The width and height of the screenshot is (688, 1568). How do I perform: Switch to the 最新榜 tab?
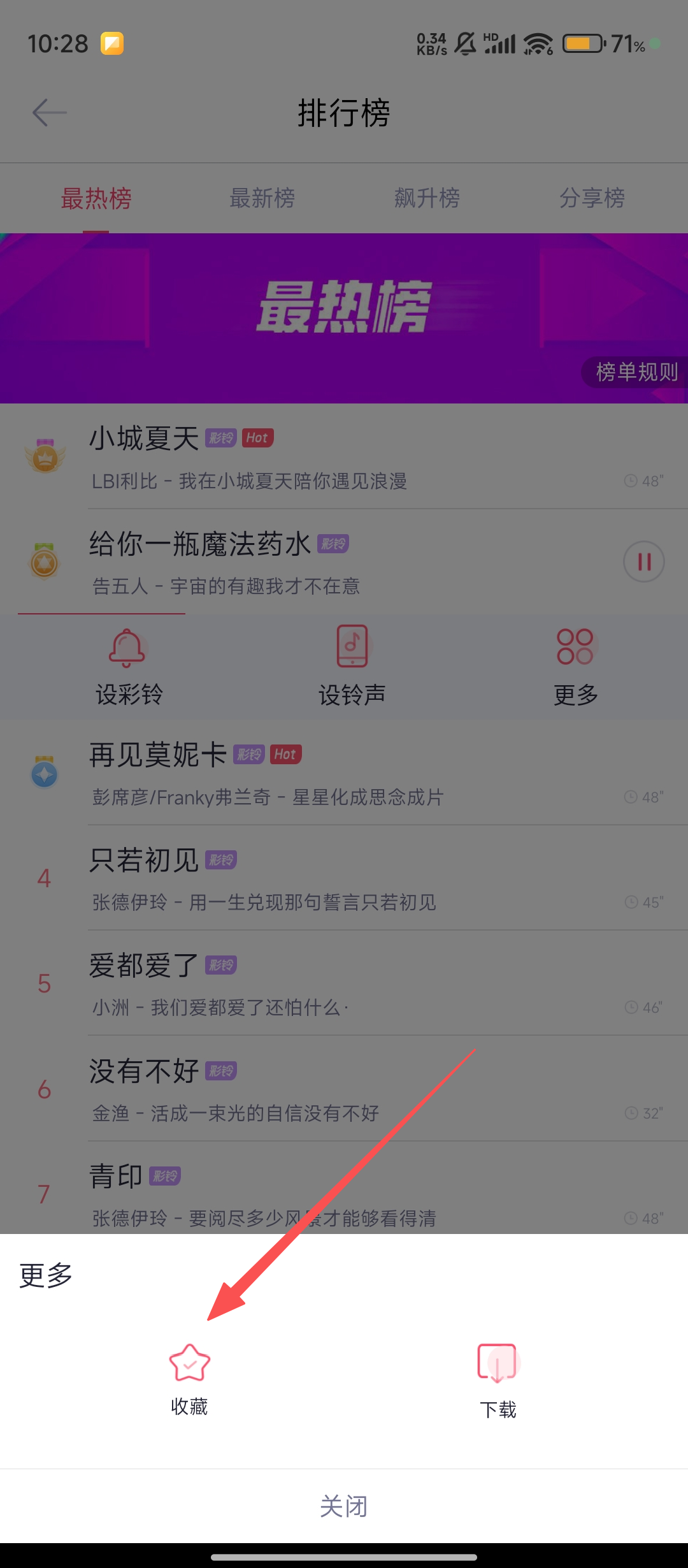[x=262, y=198]
